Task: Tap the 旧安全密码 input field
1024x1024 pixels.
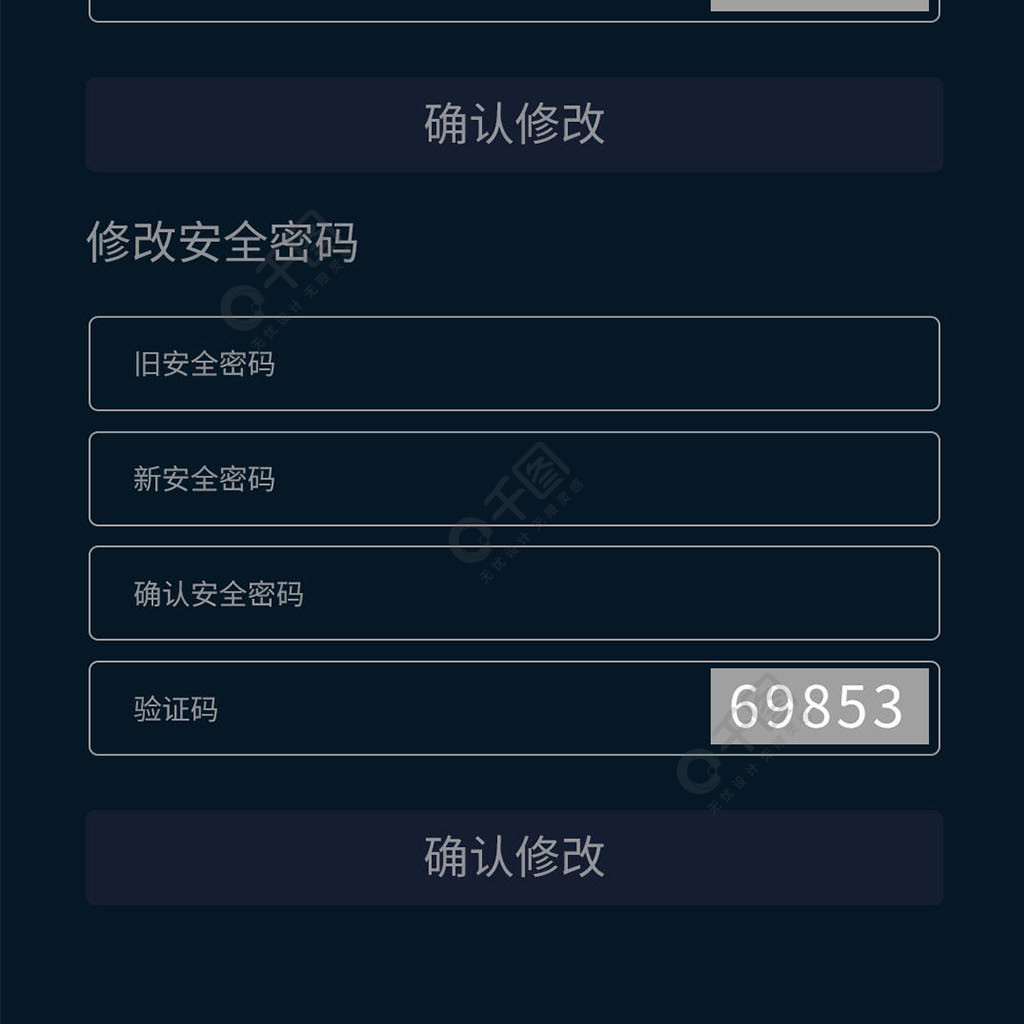Action: 514,364
